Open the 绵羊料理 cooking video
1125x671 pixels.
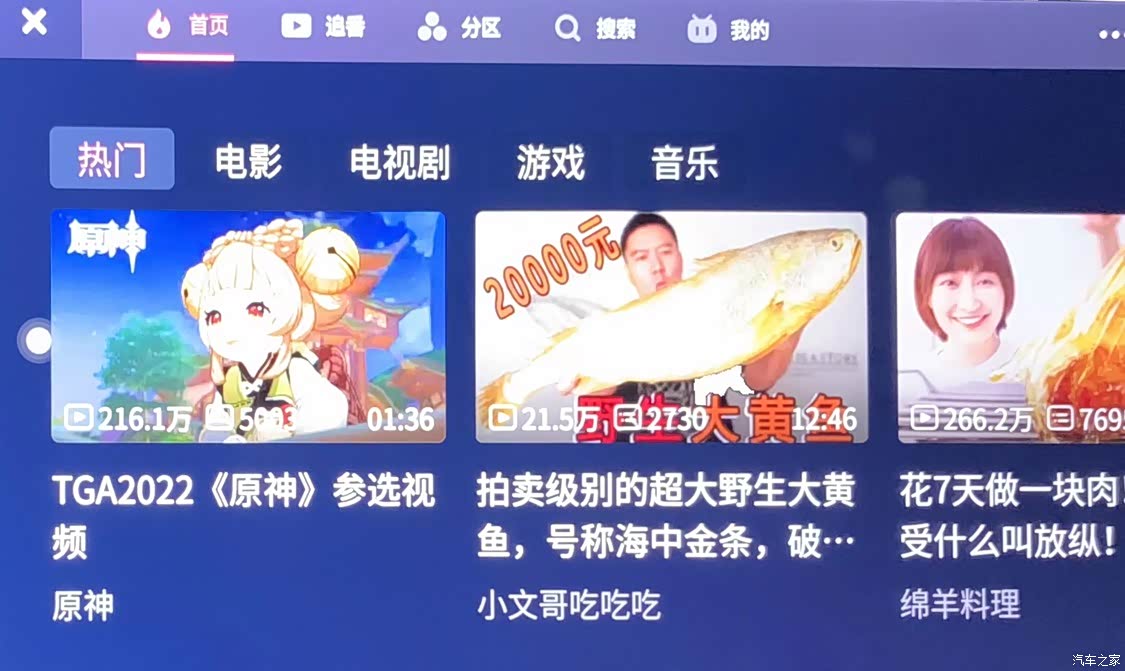click(1010, 326)
